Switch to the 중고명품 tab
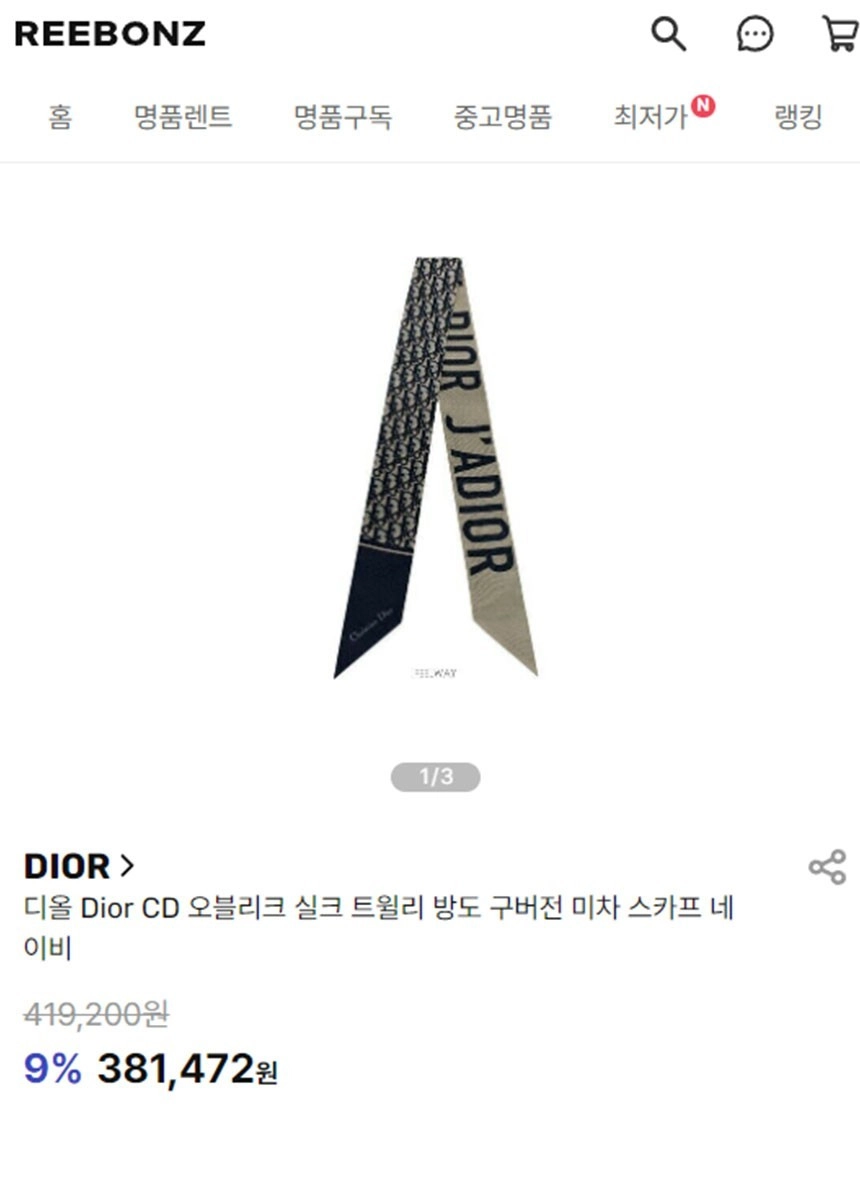This screenshot has height=1195, width=860. 503,117
